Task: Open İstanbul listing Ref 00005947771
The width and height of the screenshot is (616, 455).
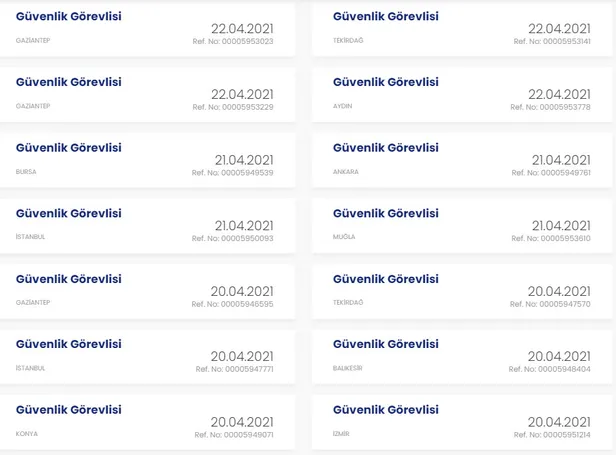Action: coord(69,344)
